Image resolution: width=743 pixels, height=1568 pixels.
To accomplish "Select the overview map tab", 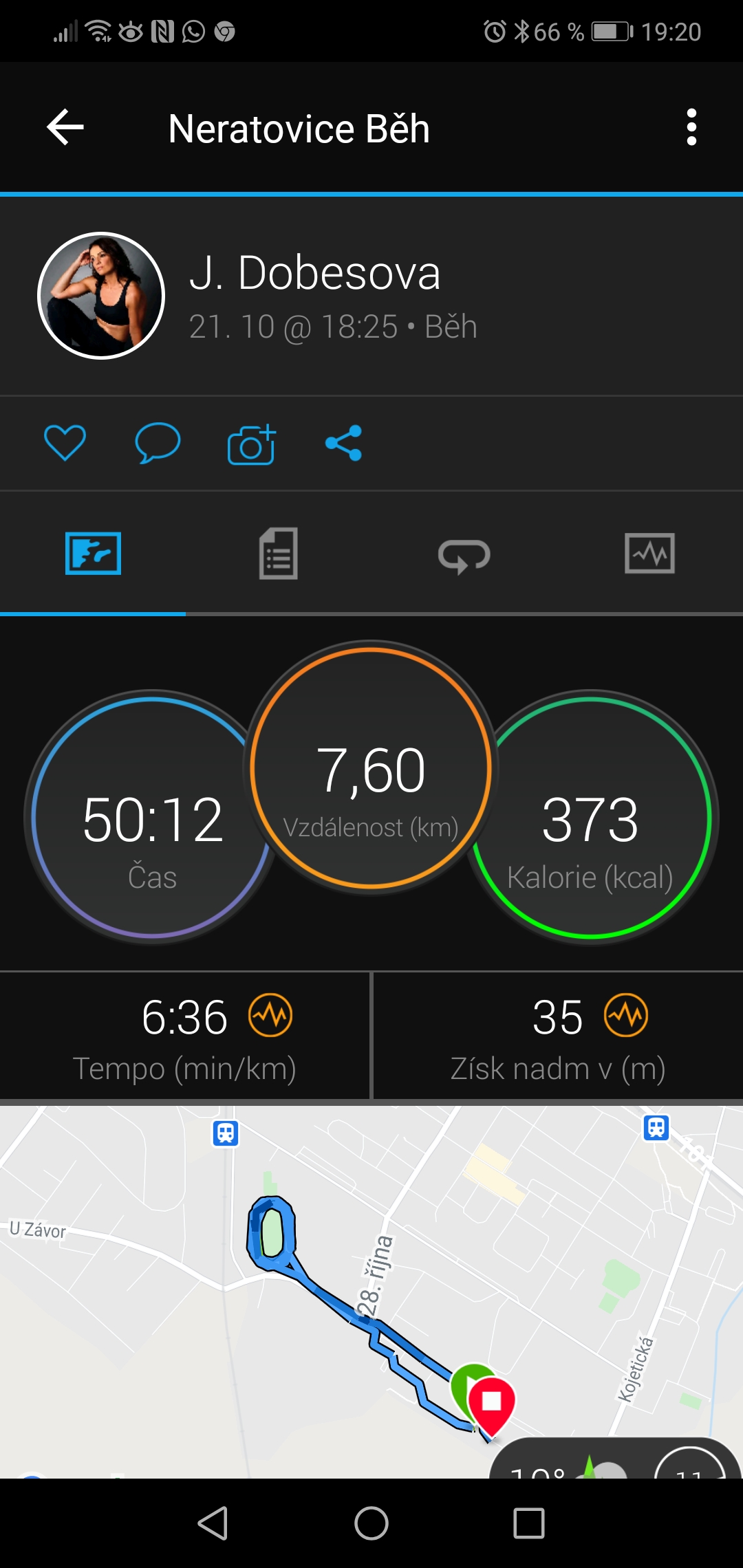I will coord(93,553).
